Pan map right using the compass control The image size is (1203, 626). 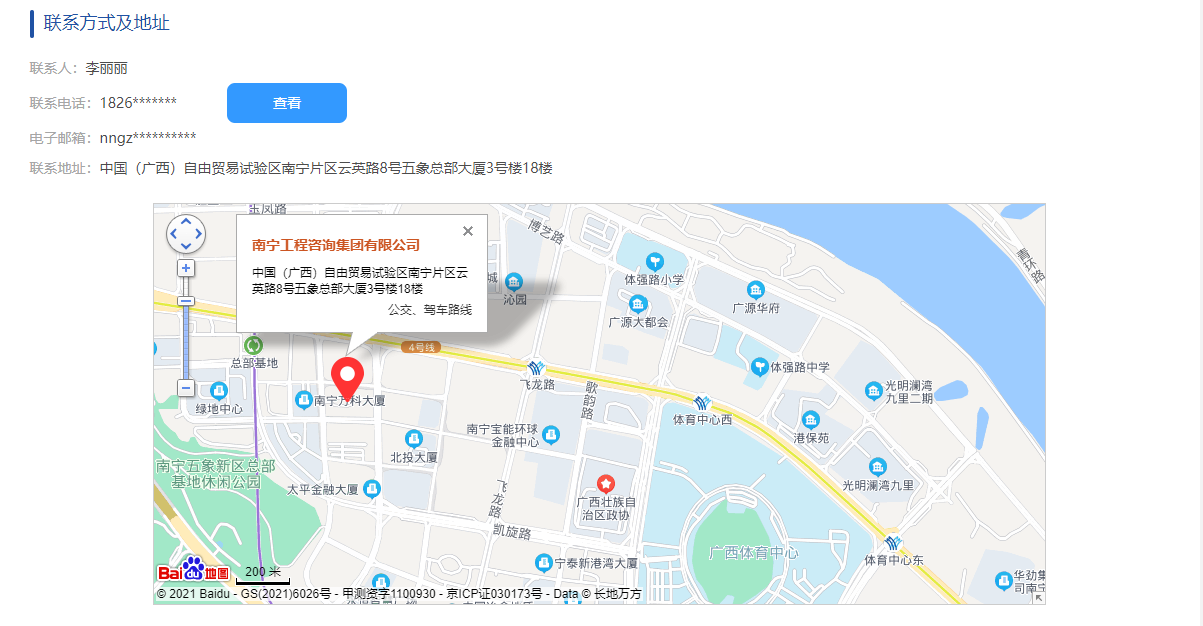199,235
